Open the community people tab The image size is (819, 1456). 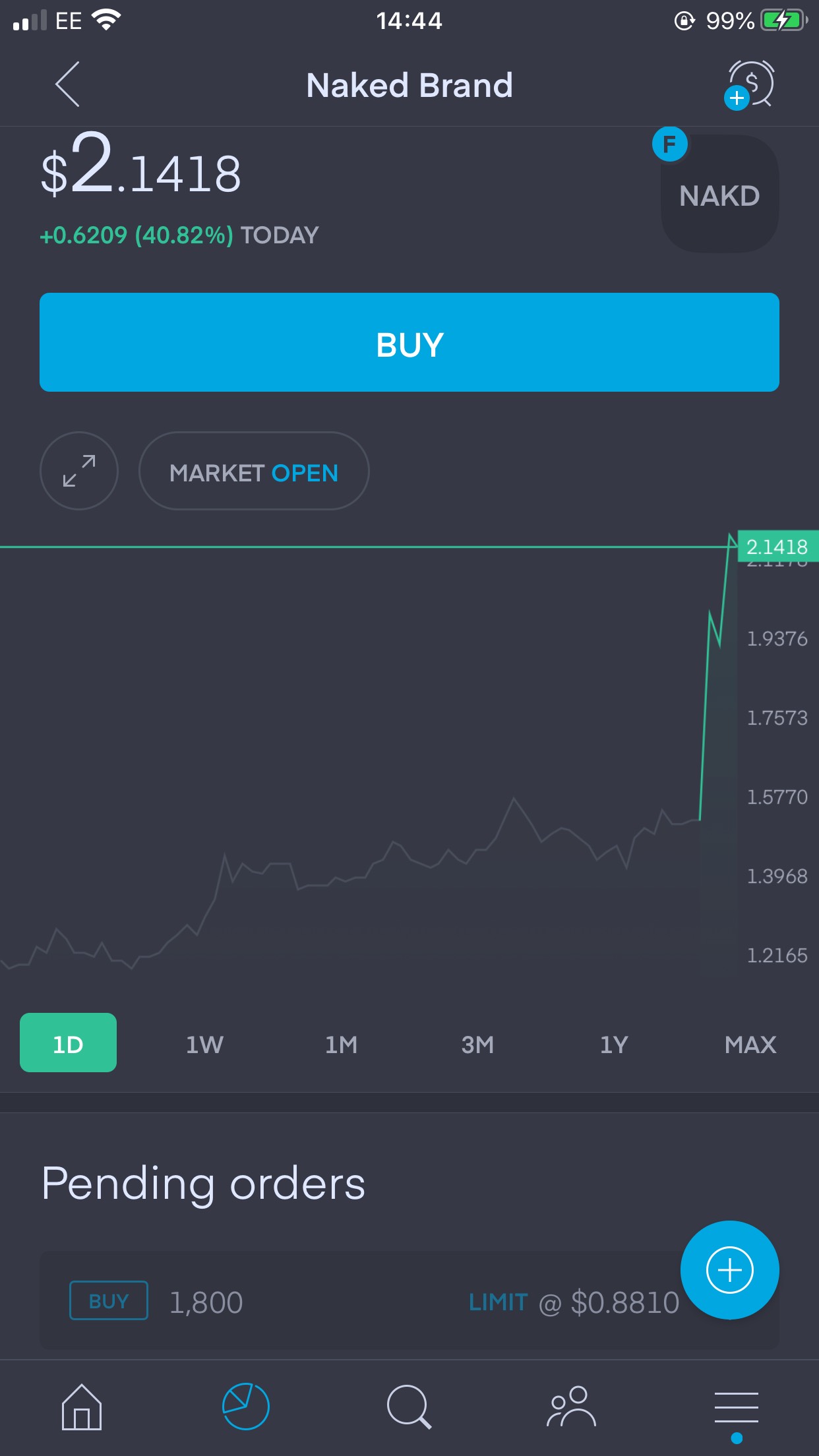[571, 1407]
